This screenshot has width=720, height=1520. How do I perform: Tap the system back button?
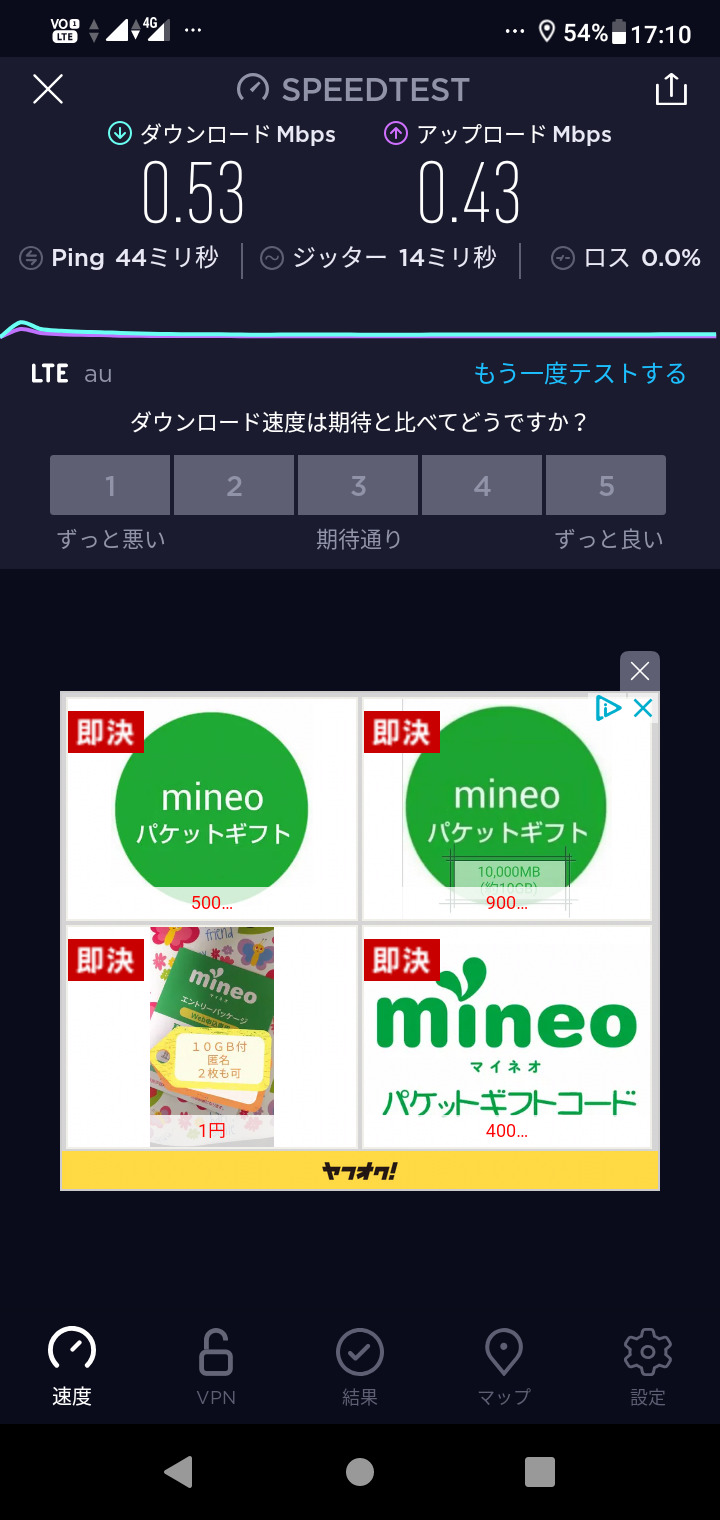[x=178, y=1471]
